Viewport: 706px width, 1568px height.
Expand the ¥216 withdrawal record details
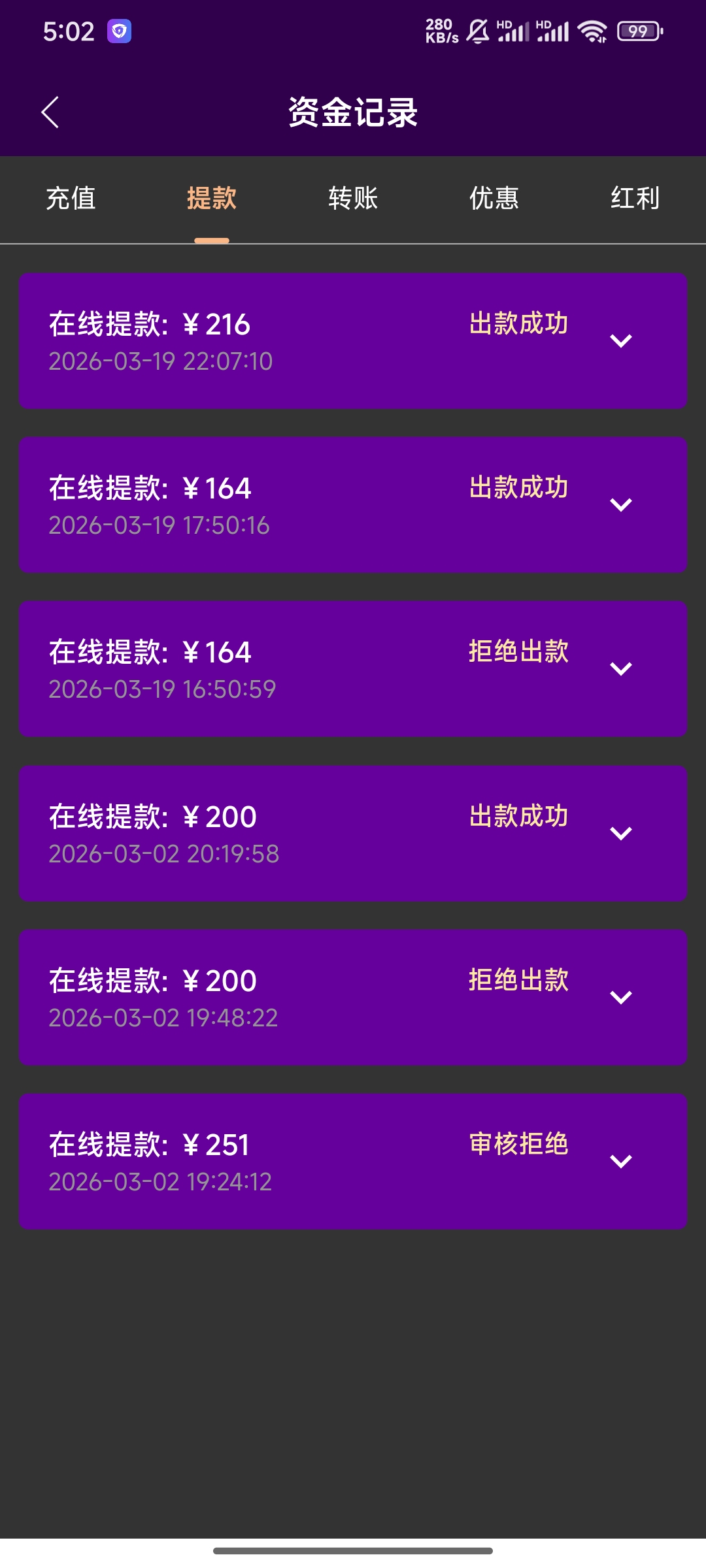pos(622,340)
